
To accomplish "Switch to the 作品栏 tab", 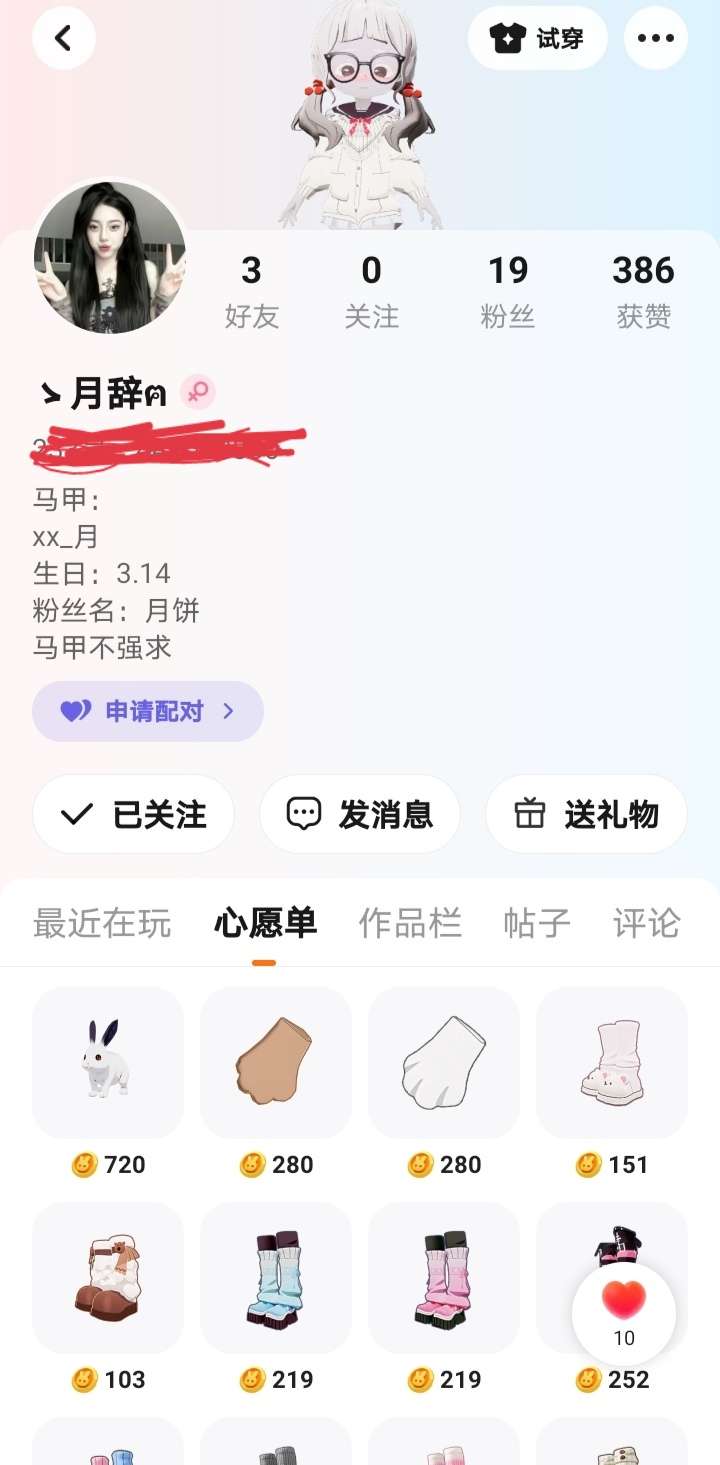I will pos(410,923).
